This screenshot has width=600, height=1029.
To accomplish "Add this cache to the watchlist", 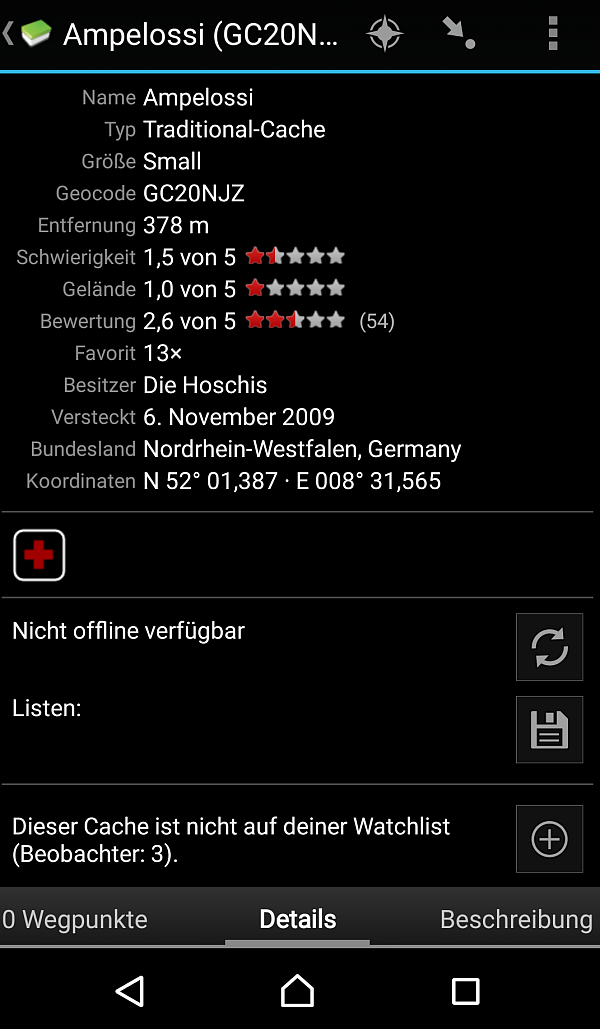I will [x=549, y=839].
